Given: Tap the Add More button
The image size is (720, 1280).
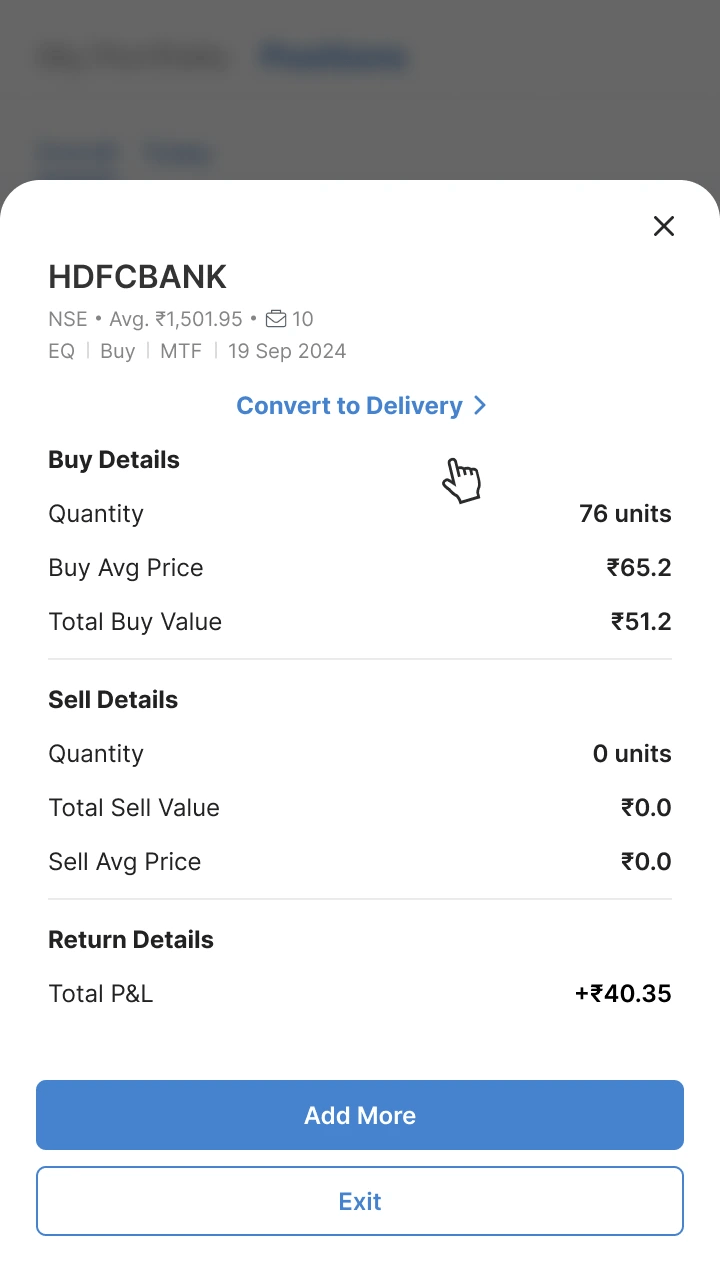Looking at the screenshot, I should (360, 1115).
